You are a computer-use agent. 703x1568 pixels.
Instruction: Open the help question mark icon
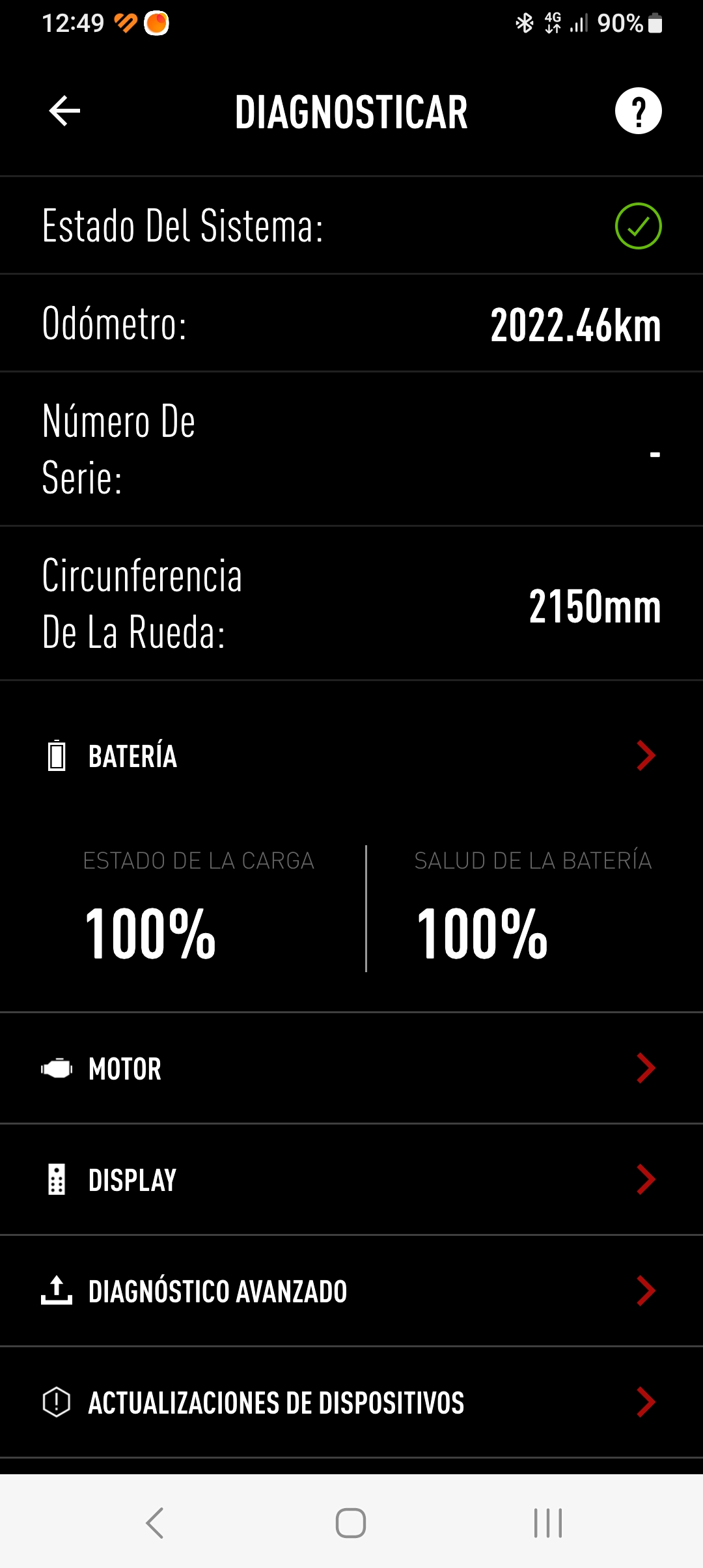638,111
